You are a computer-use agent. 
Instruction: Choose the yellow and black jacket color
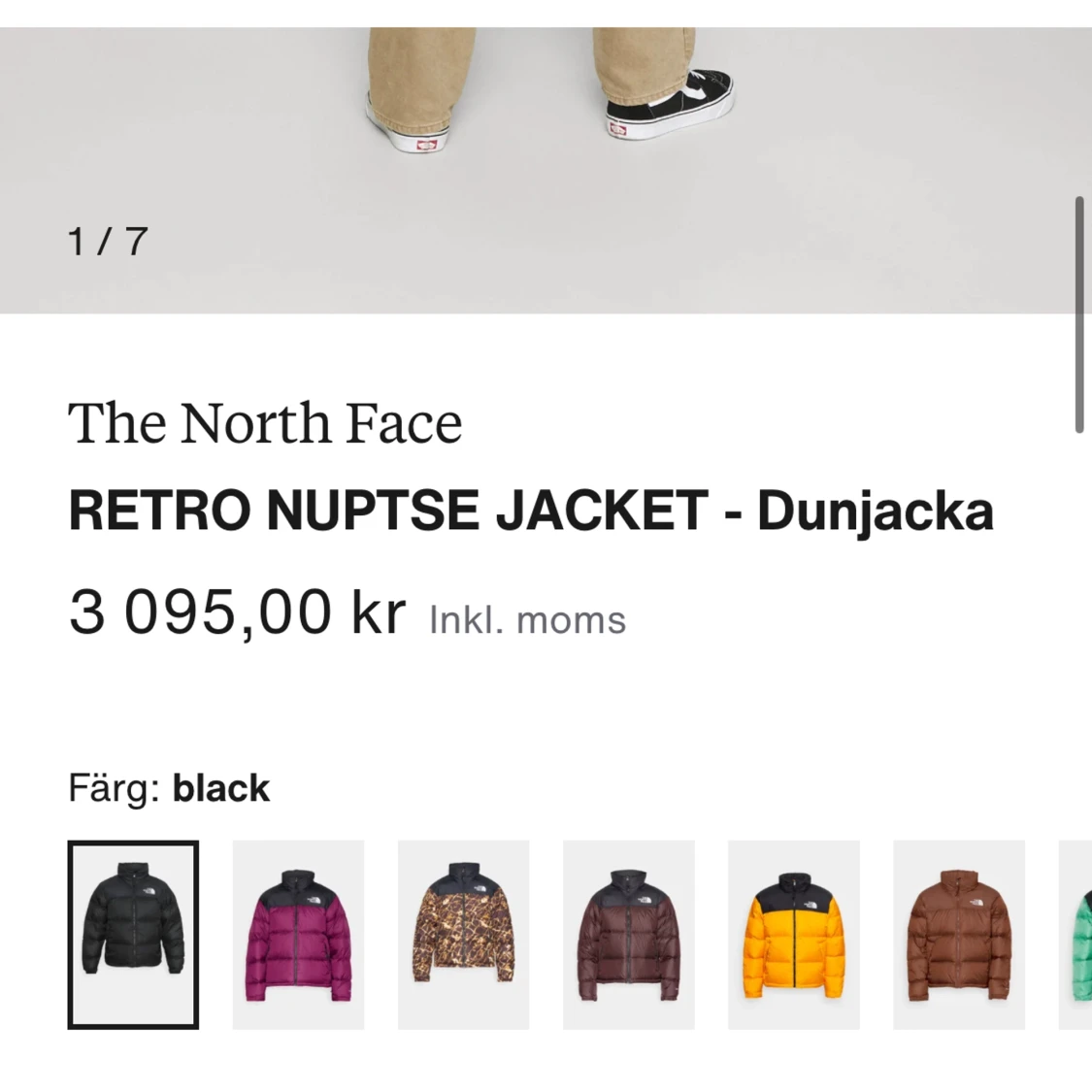click(x=793, y=934)
